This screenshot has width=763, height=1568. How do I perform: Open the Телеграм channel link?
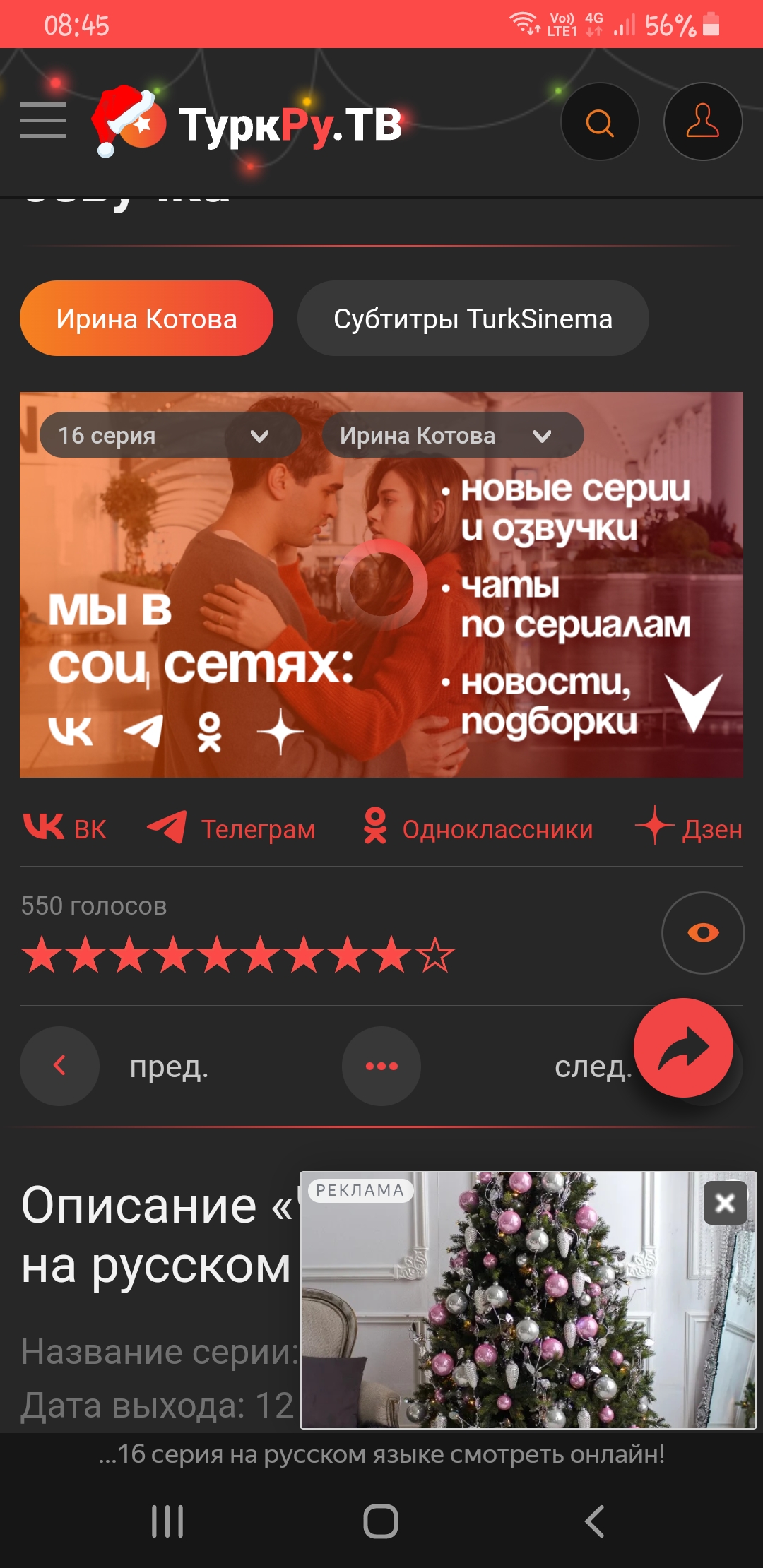click(231, 828)
